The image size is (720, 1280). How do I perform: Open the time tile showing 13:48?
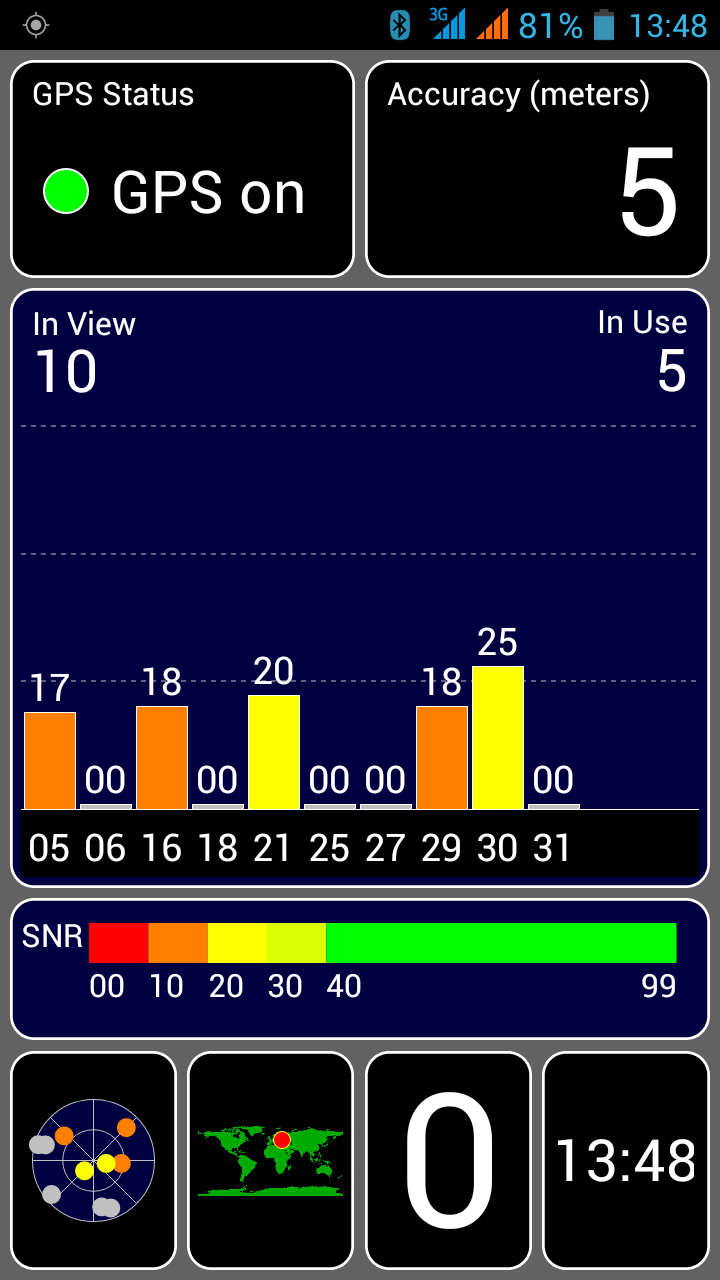click(x=625, y=1160)
